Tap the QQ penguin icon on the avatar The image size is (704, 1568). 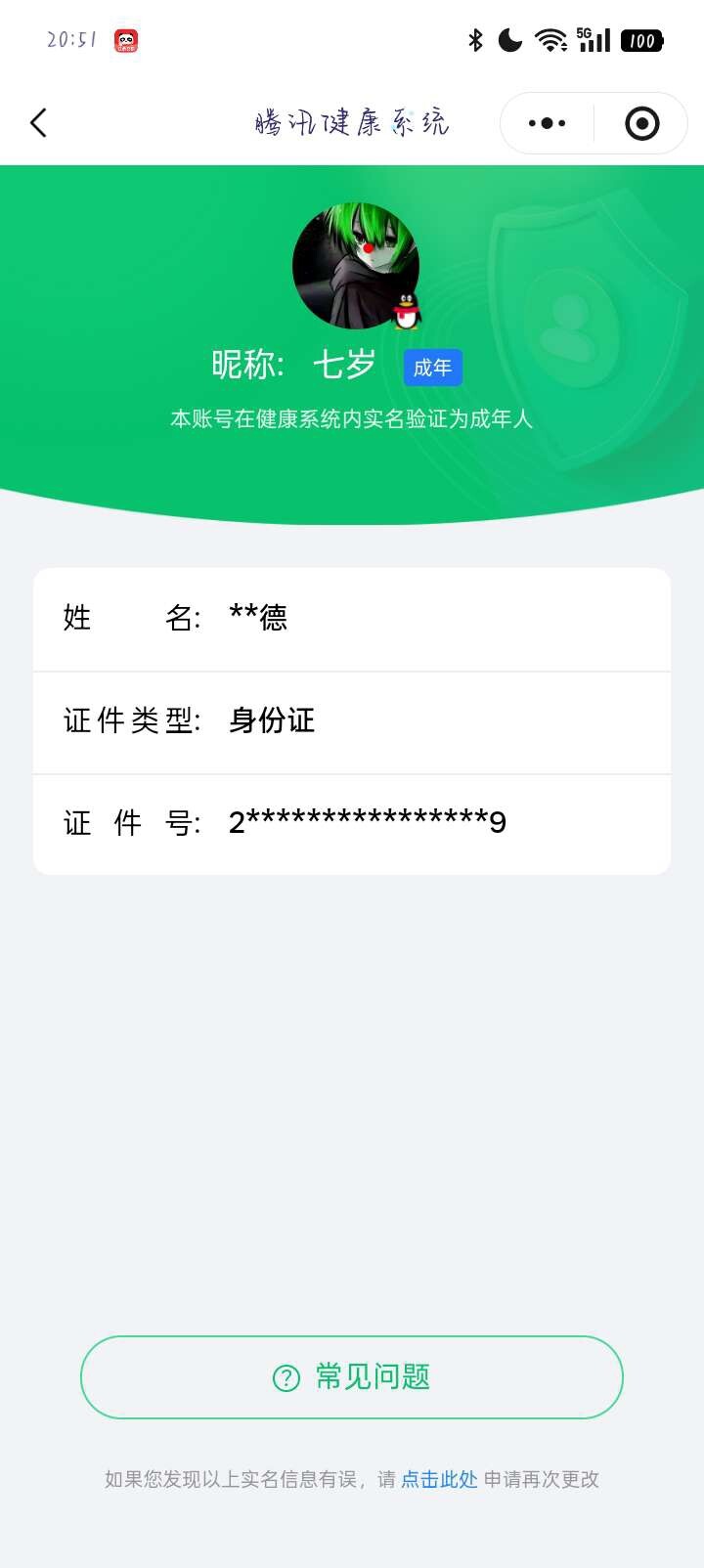pyautogui.click(x=405, y=311)
